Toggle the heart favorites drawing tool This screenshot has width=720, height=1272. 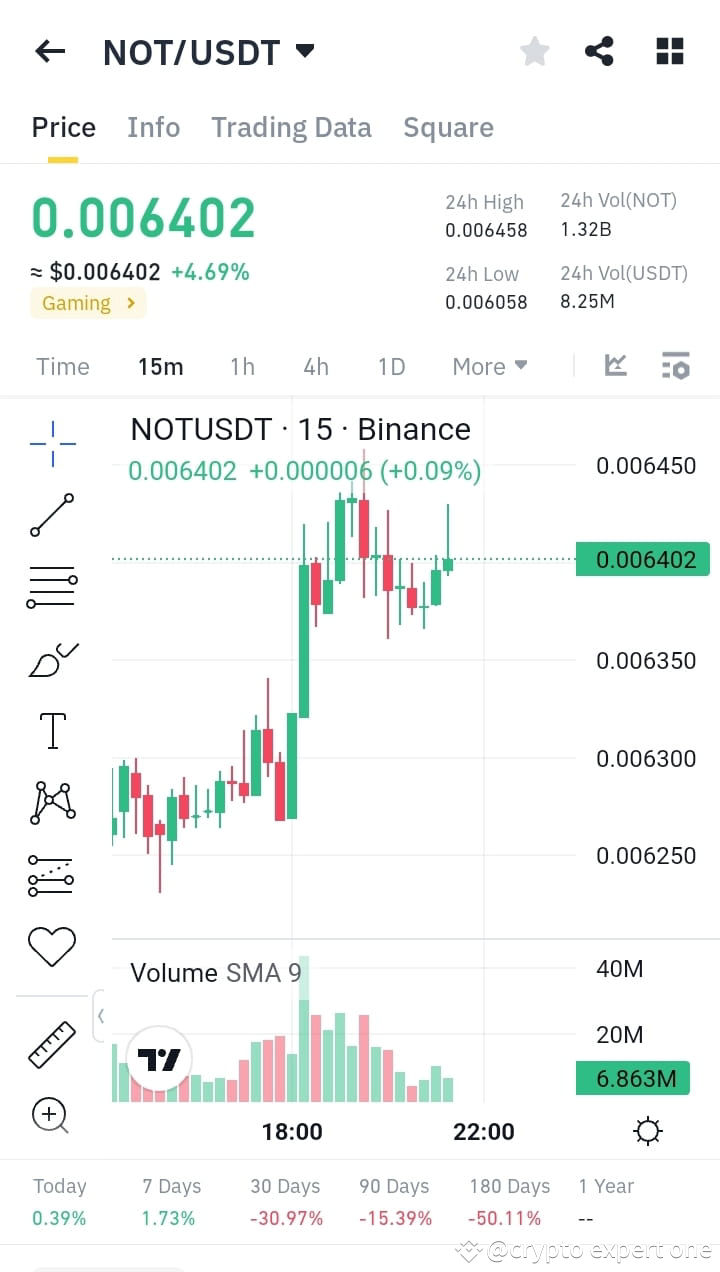point(52,947)
